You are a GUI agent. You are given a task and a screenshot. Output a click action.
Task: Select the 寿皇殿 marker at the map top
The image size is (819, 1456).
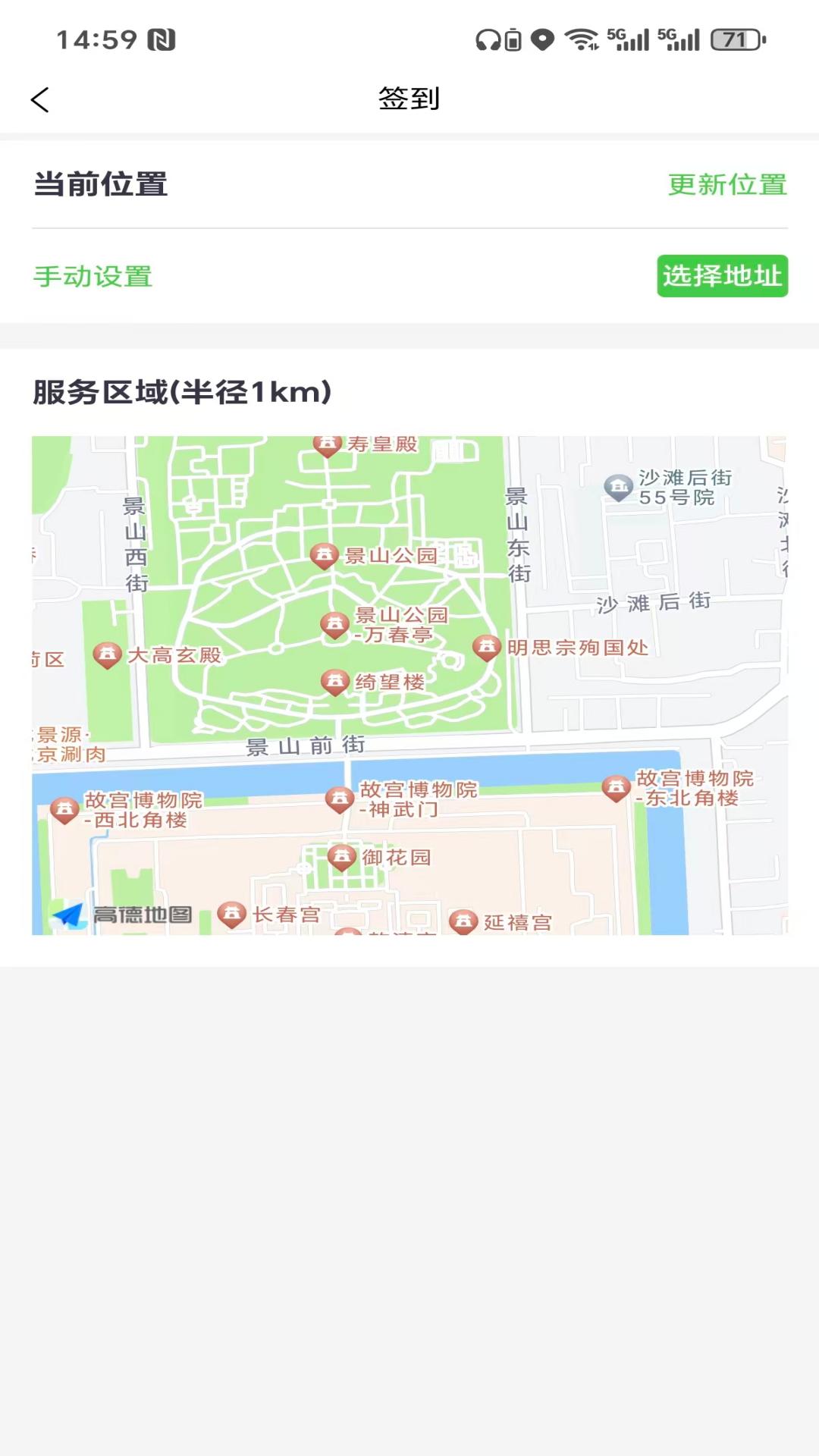pyautogui.click(x=328, y=444)
